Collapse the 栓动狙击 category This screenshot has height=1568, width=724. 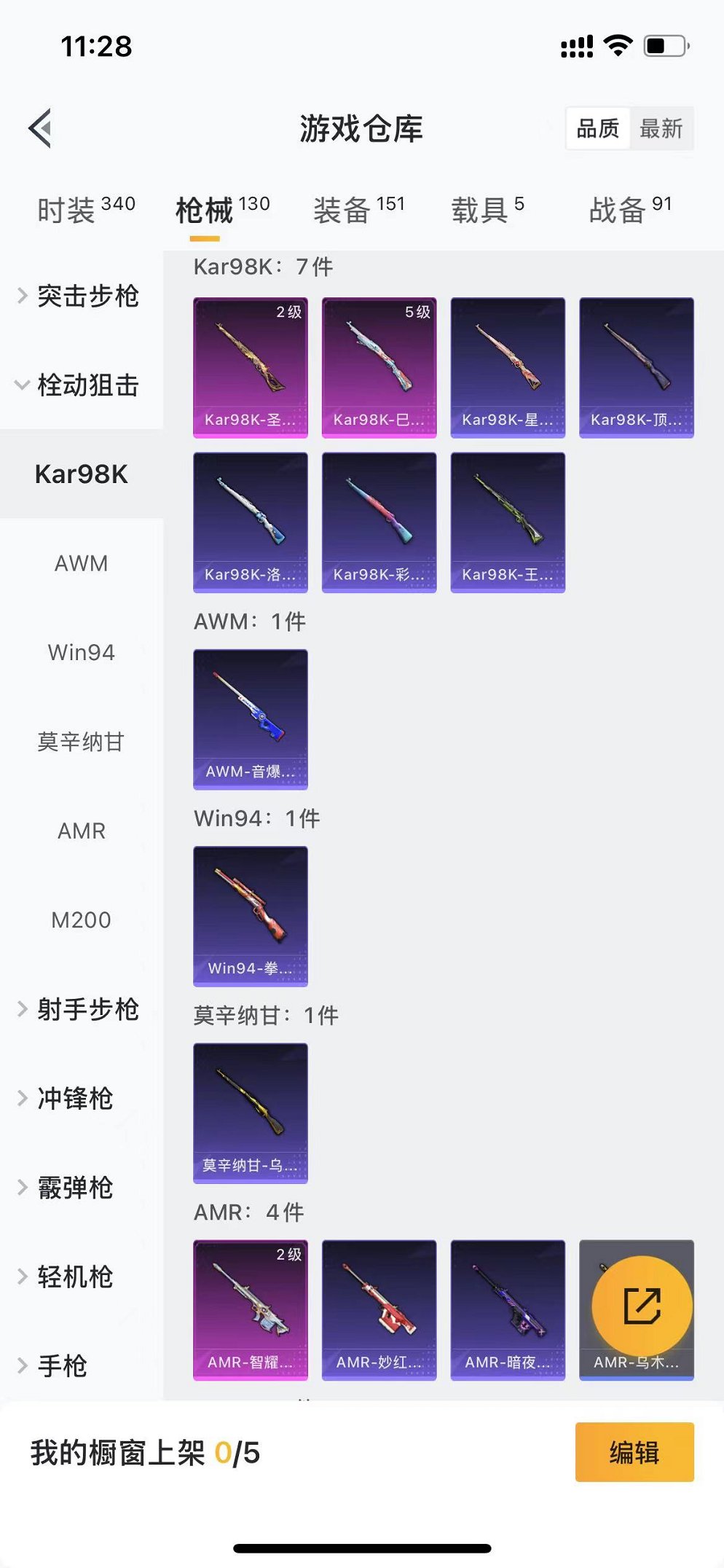point(80,385)
